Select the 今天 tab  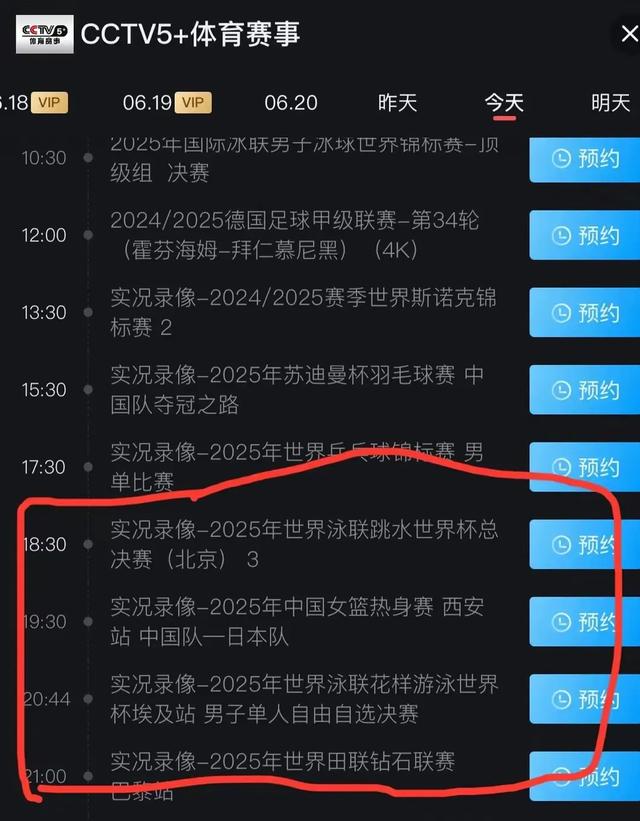pos(504,102)
